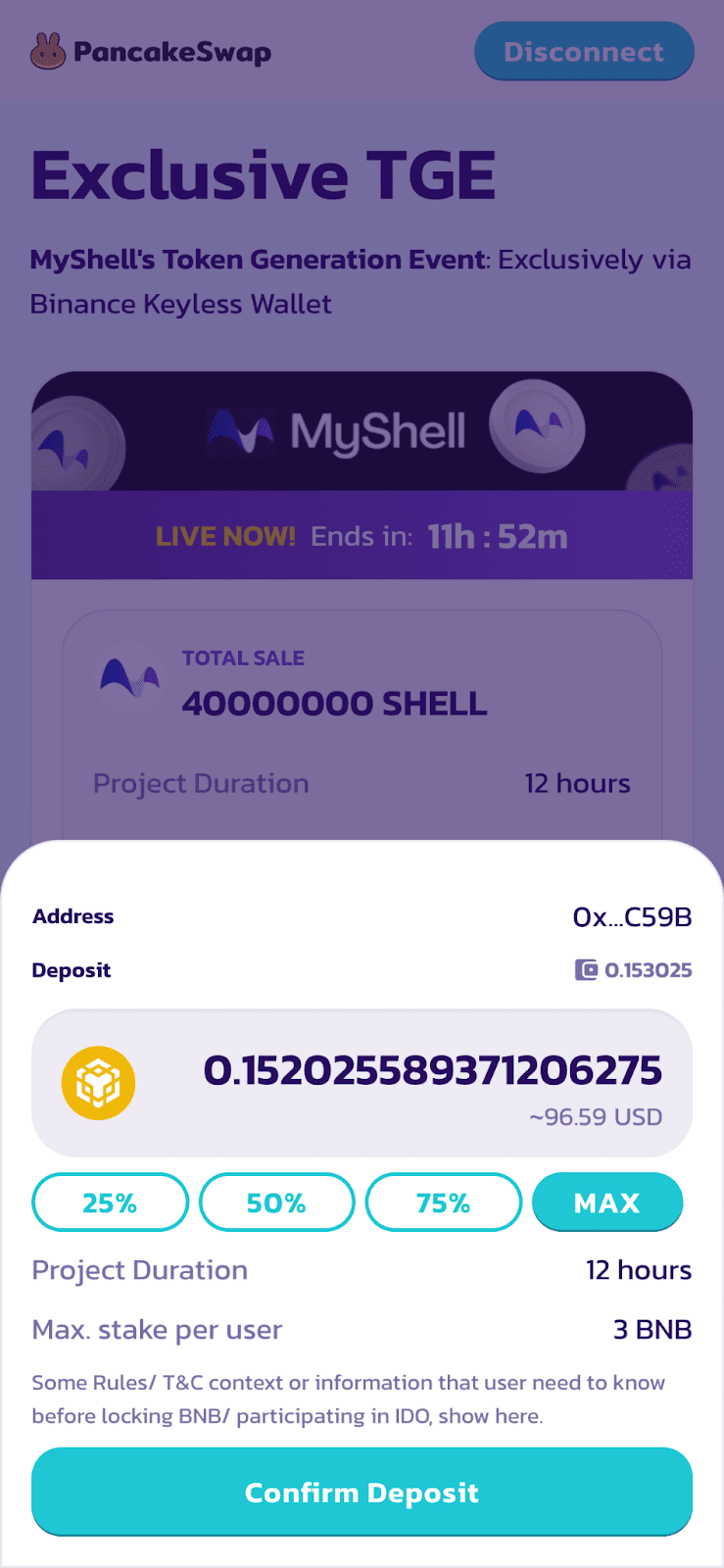Click the PancakeSwap wordmark

pyautogui.click(x=178, y=51)
